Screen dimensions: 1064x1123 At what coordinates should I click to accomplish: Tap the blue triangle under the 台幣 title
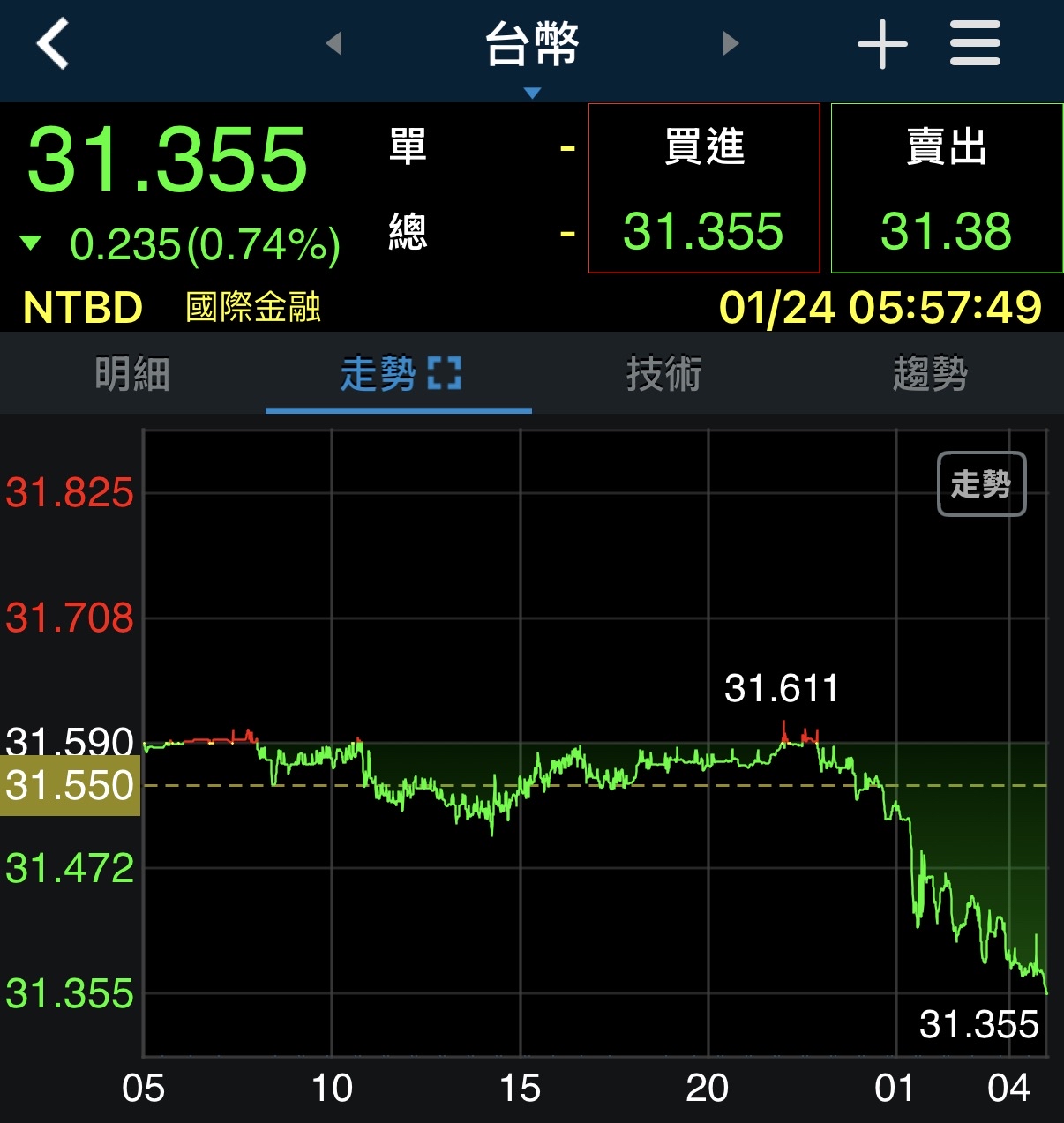pos(532,91)
